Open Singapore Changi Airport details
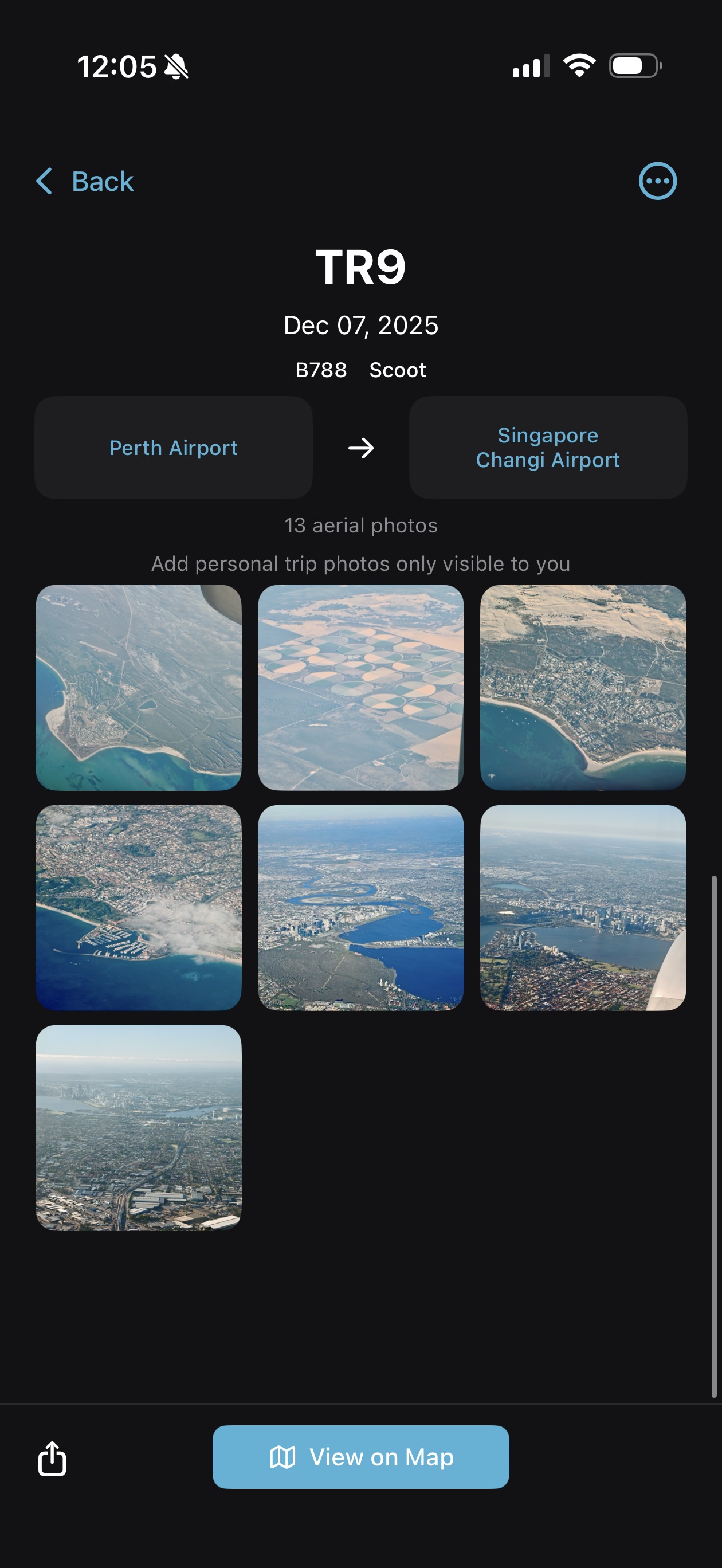Screen dimensions: 722x1568 (548, 448)
